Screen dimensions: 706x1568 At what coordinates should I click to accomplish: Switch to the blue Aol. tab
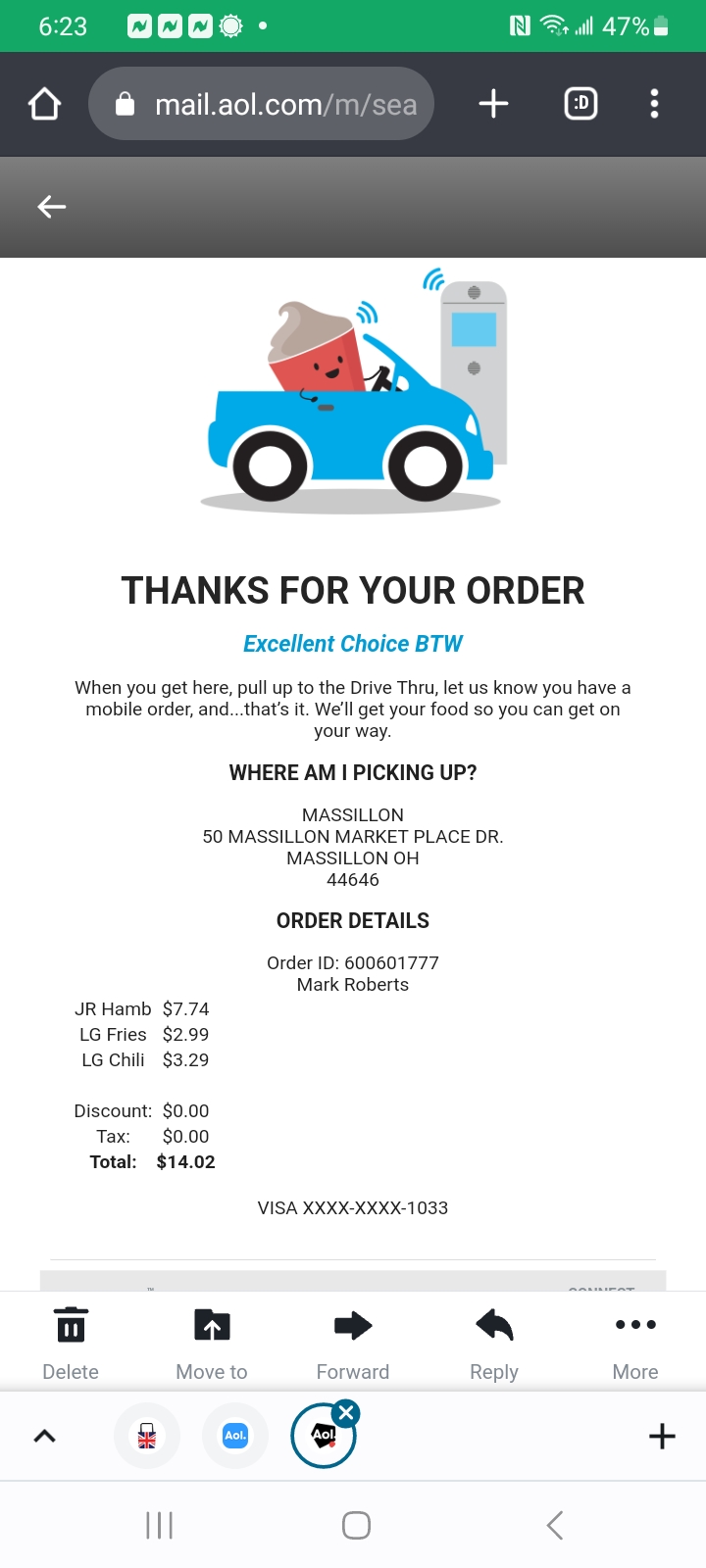[x=235, y=1436]
